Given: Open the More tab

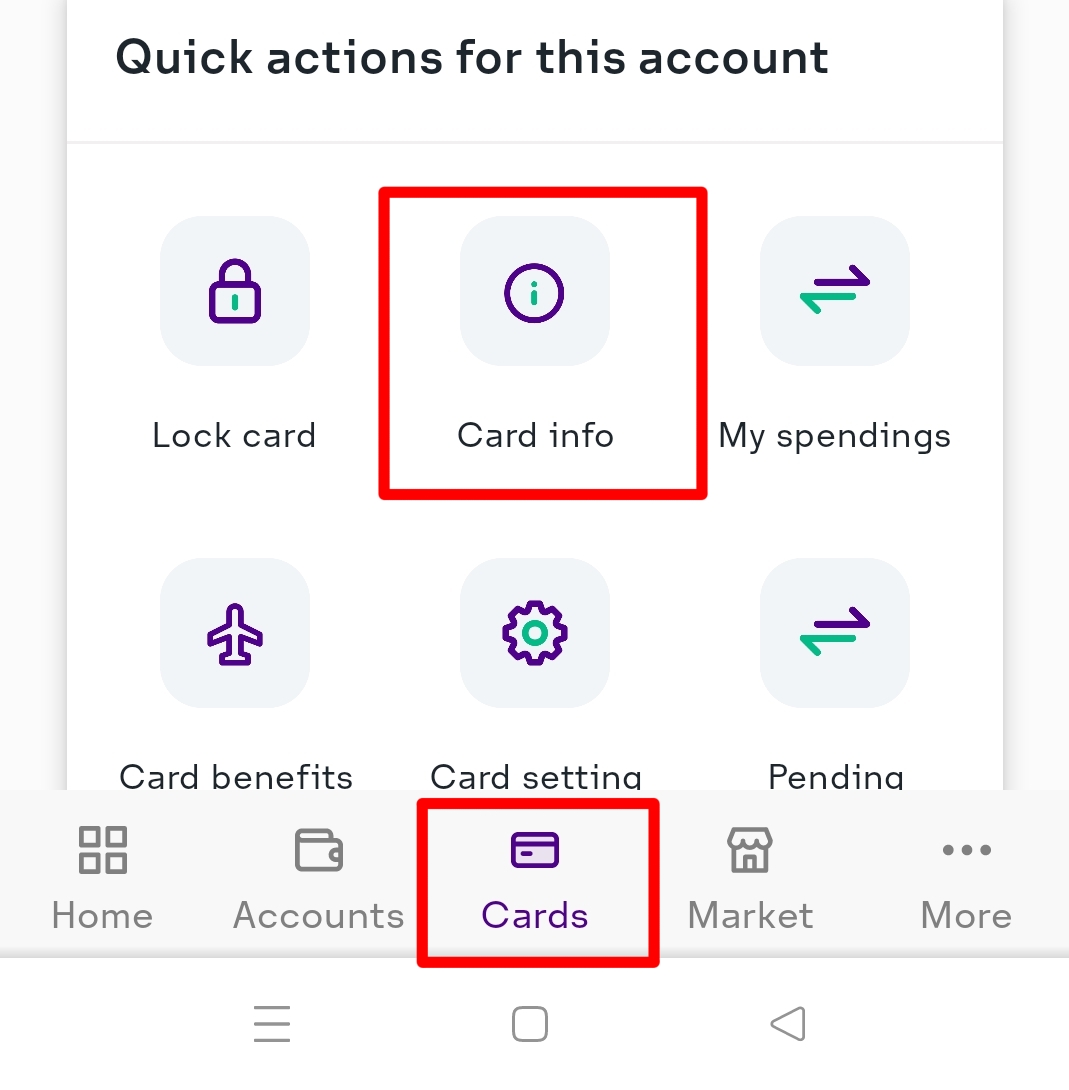Looking at the screenshot, I should tap(966, 878).
